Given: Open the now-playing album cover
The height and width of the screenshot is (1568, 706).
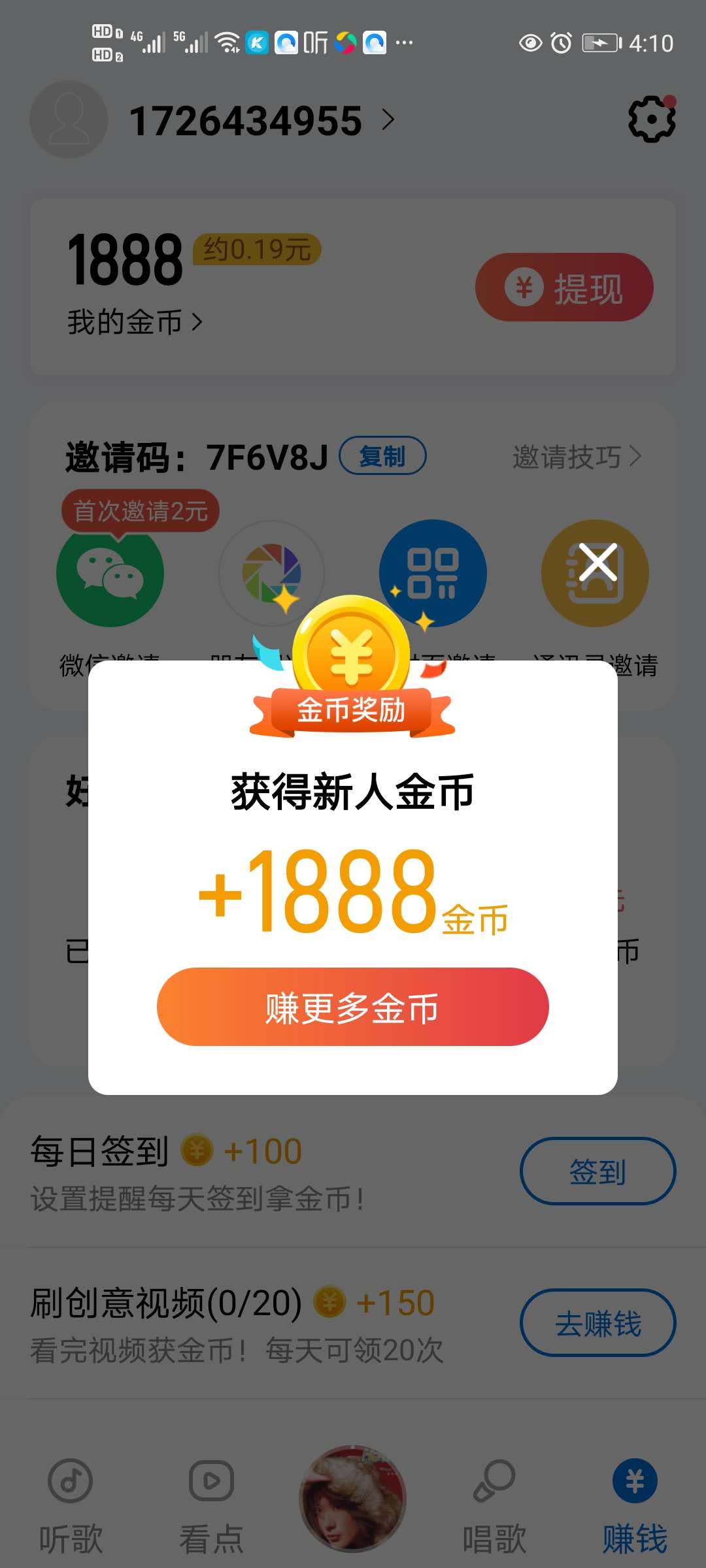Looking at the screenshot, I should [352, 1499].
